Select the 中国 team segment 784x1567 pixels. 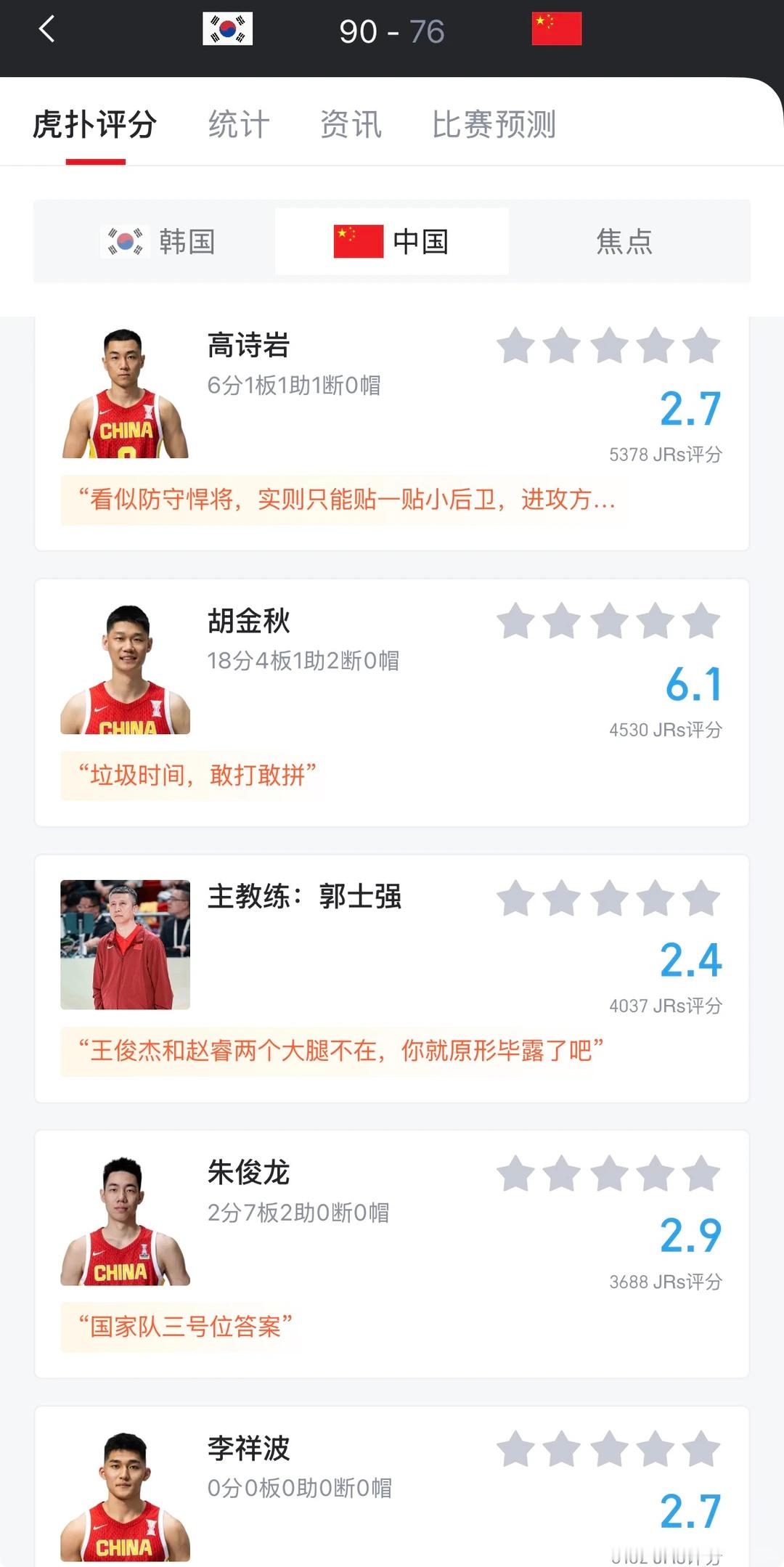pyautogui.click(x=392, y=242)
